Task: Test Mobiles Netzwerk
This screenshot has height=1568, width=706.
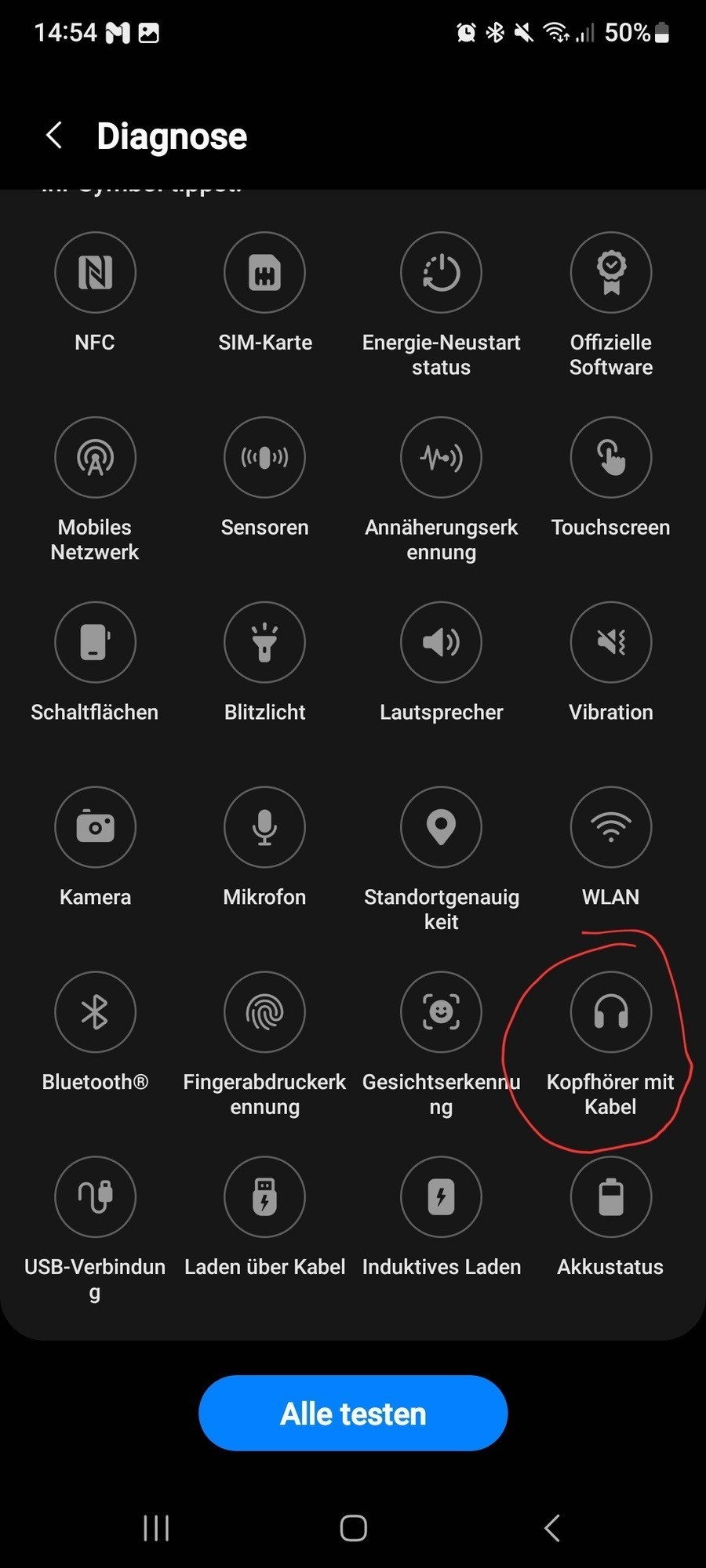Action: (x=95, y=458)
